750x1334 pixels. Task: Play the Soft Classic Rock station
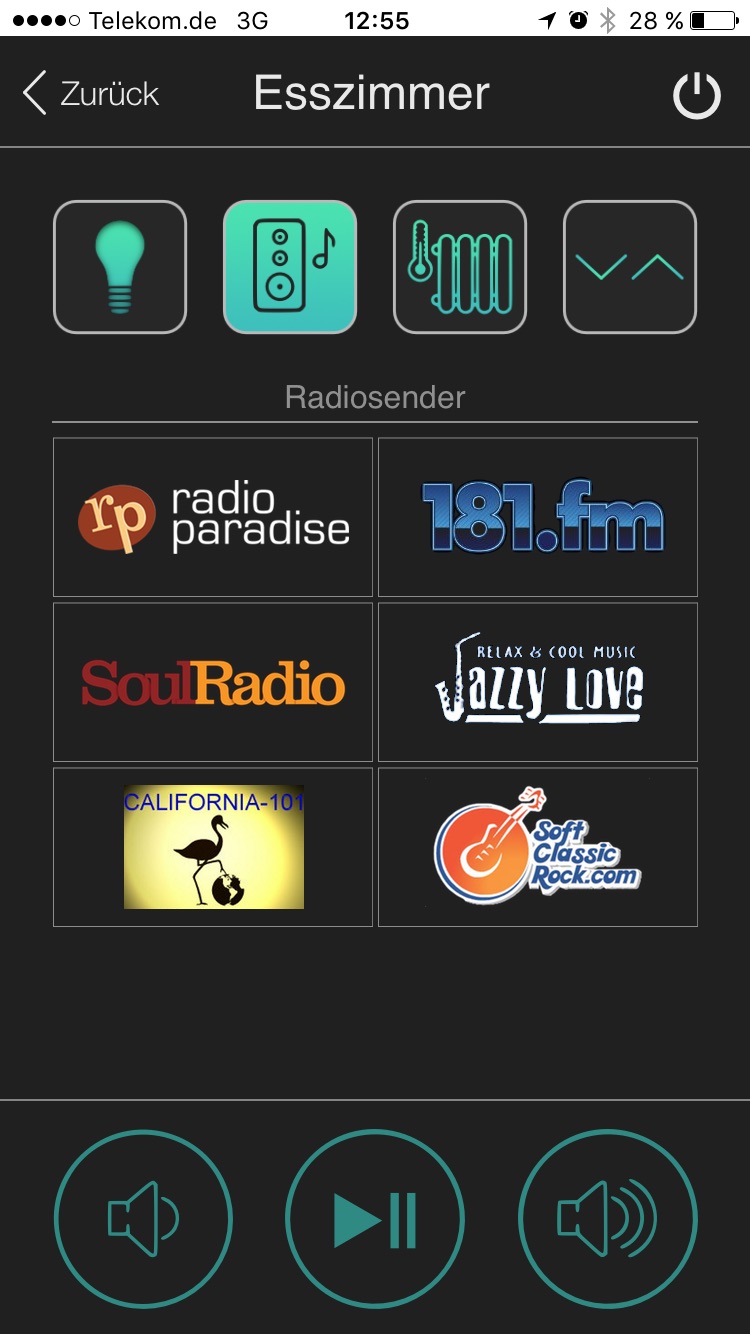tap(538, 847)
